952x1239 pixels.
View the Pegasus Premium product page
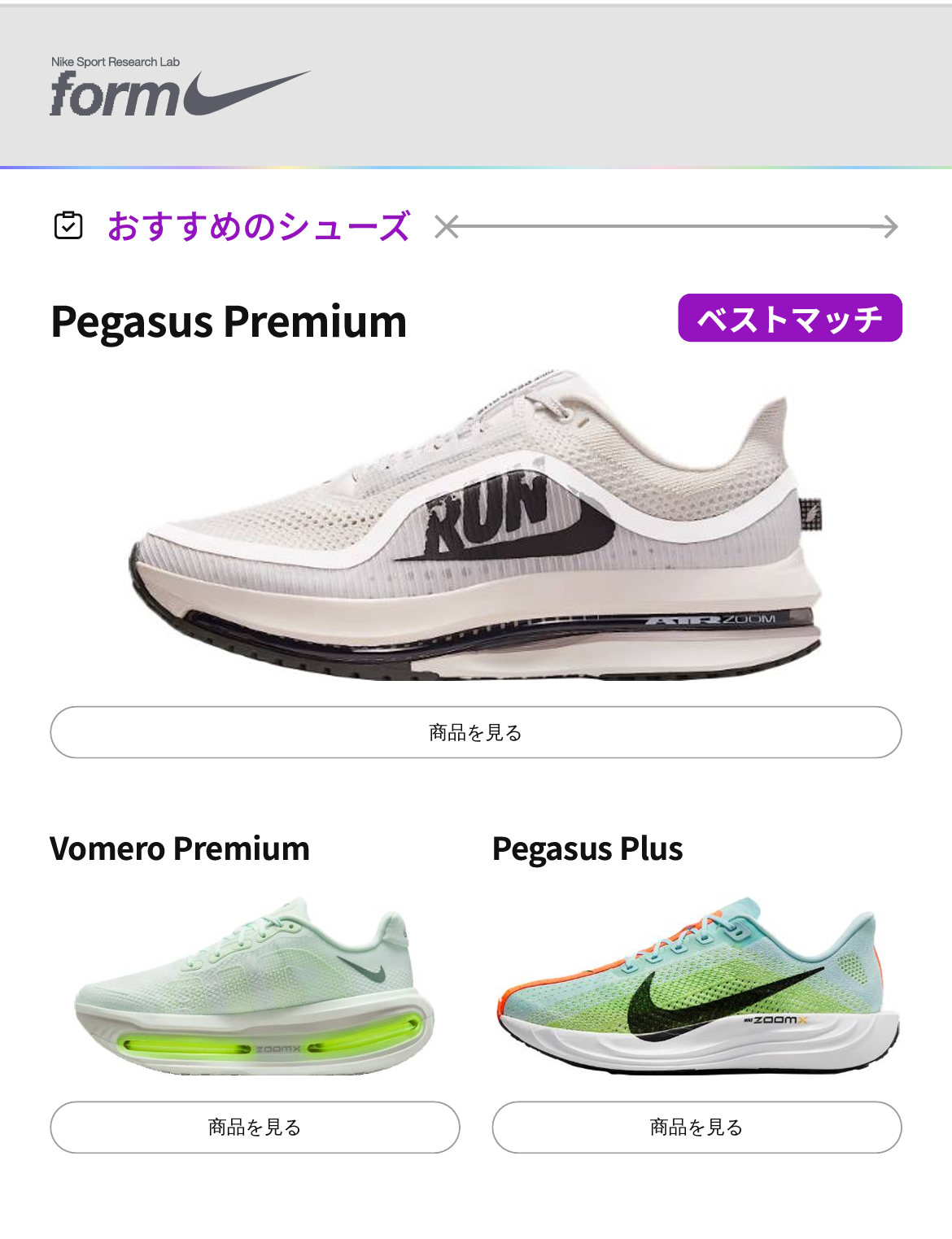tap(475, 732)
